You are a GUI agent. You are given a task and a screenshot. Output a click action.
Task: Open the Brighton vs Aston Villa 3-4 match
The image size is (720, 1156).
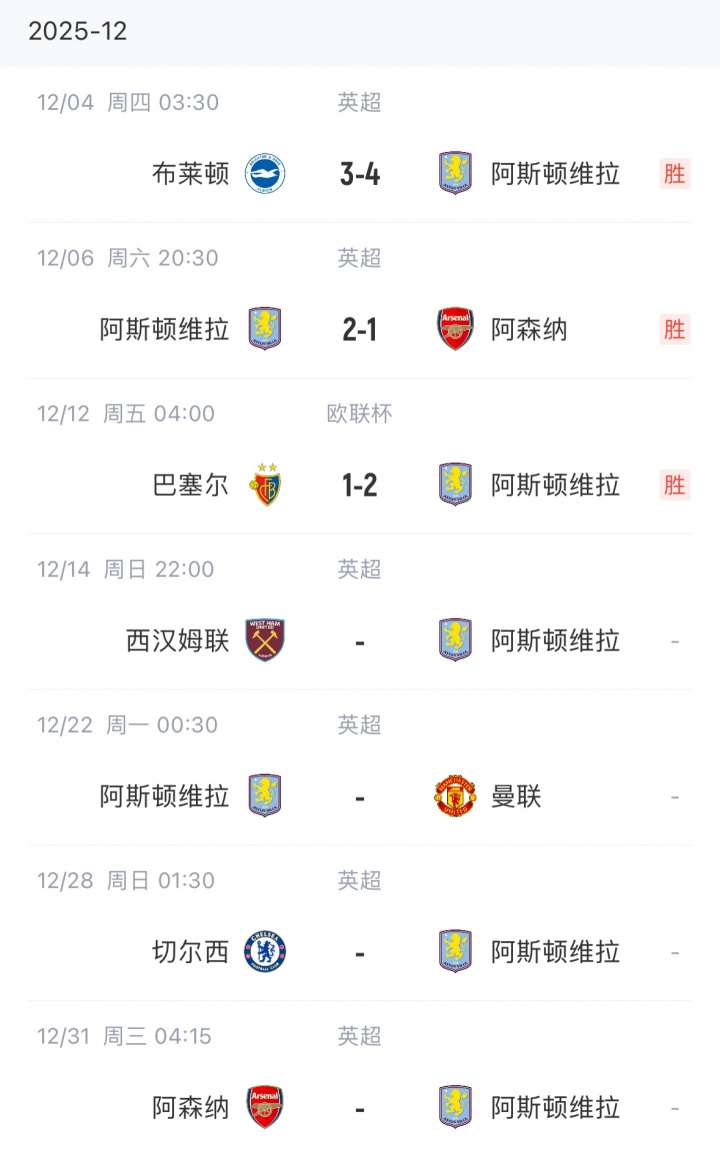pyautogui.click(x=360, y=174)
